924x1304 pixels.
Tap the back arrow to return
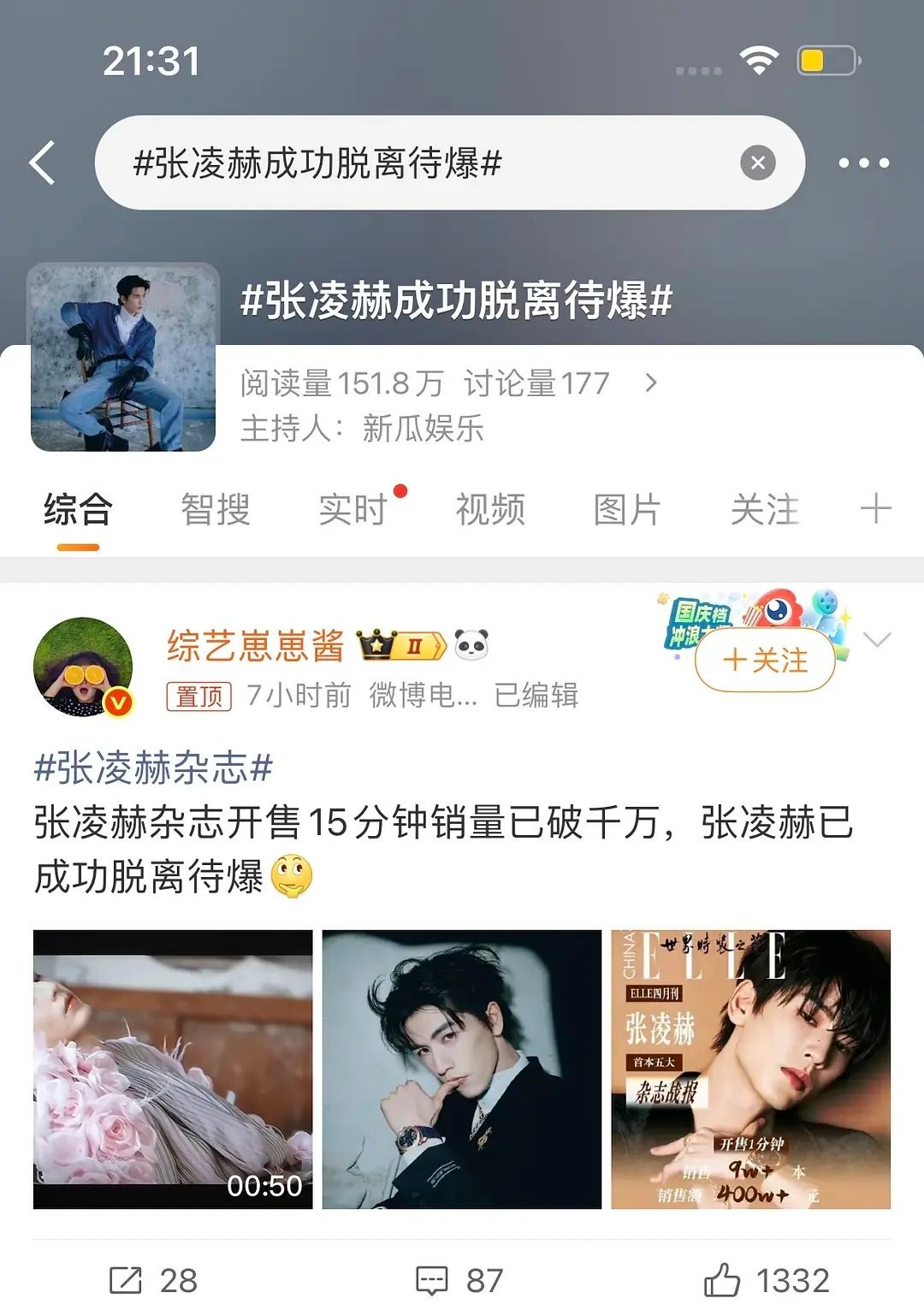click(40, 163)
